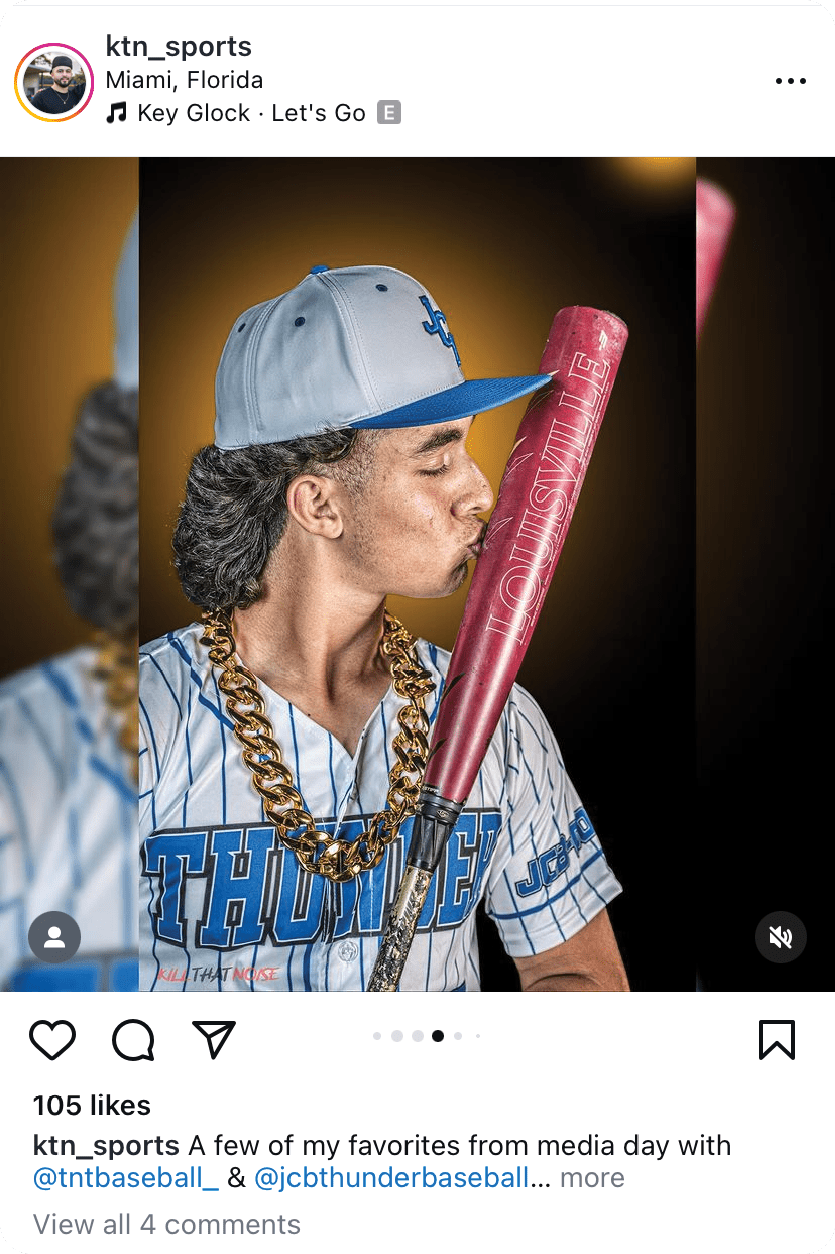The image size is (835, 1254).
Task: Share this post via send icon
Action: tap(213, 1040)
